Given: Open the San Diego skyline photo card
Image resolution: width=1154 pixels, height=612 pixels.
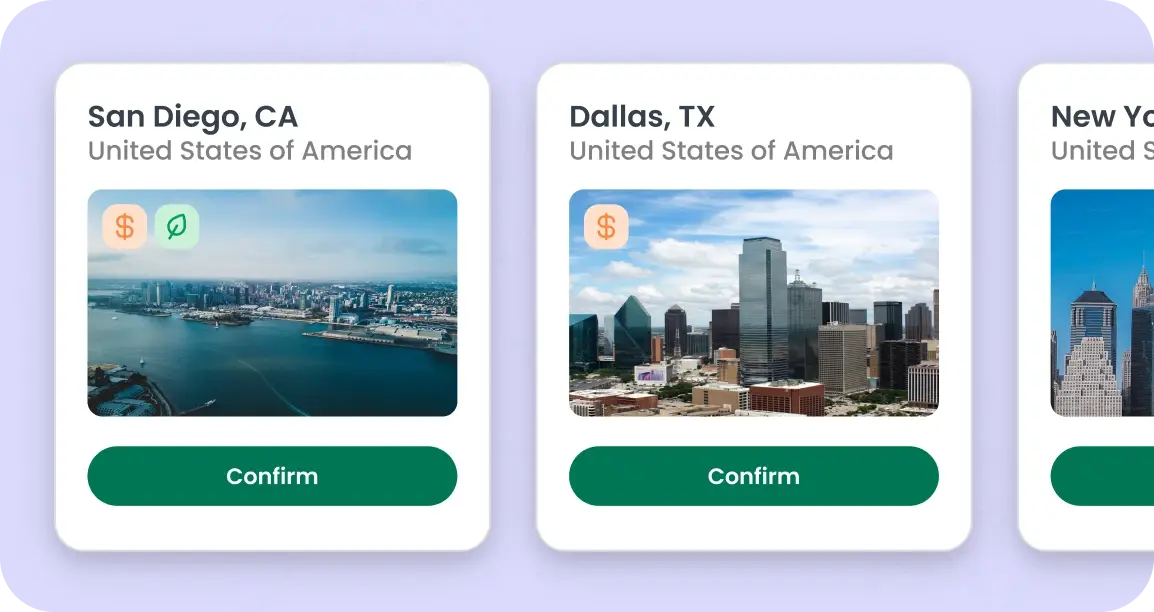Looking at the screenshot, I should 272,320.
